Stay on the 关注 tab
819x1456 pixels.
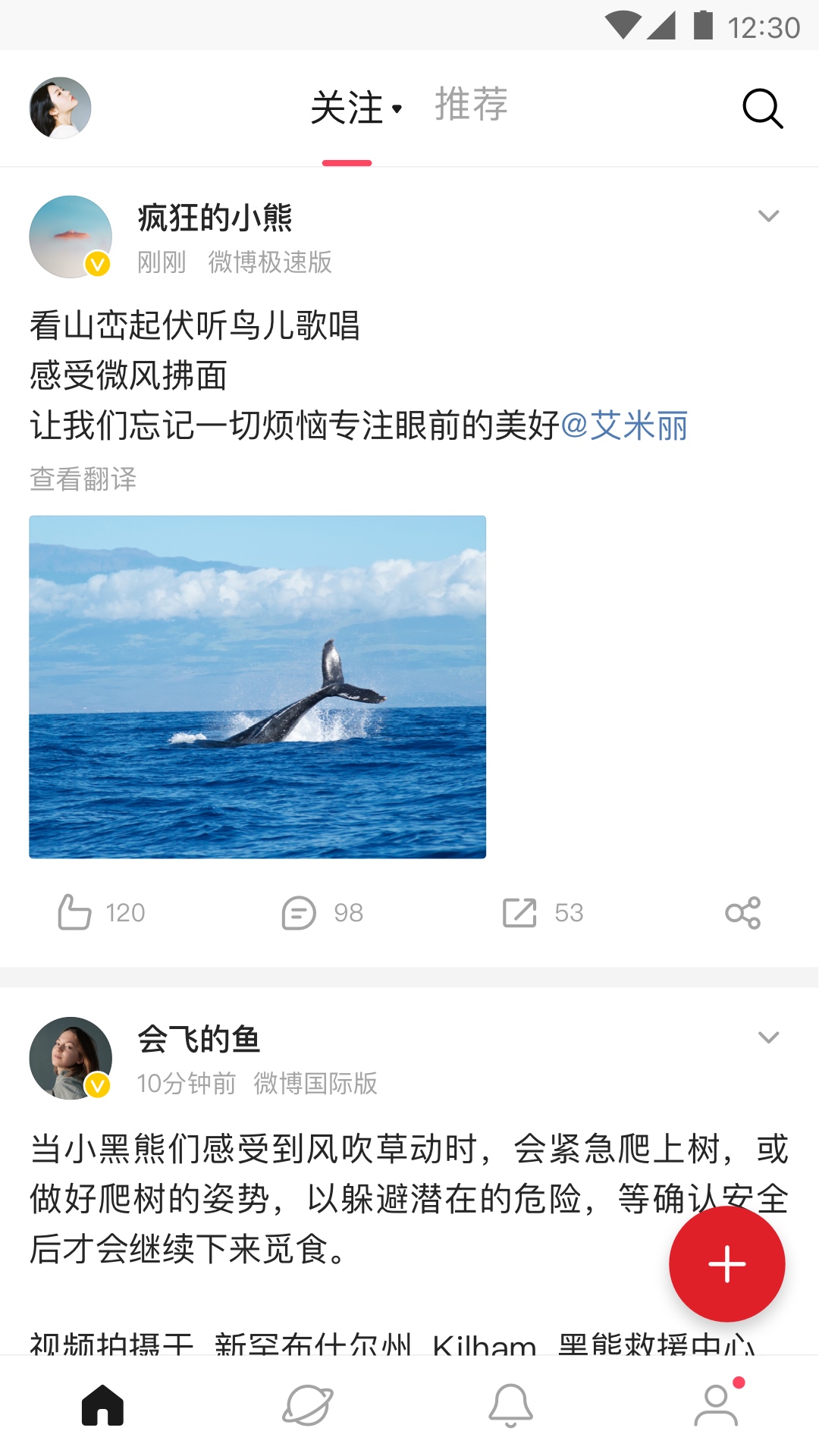pos(349,107)
